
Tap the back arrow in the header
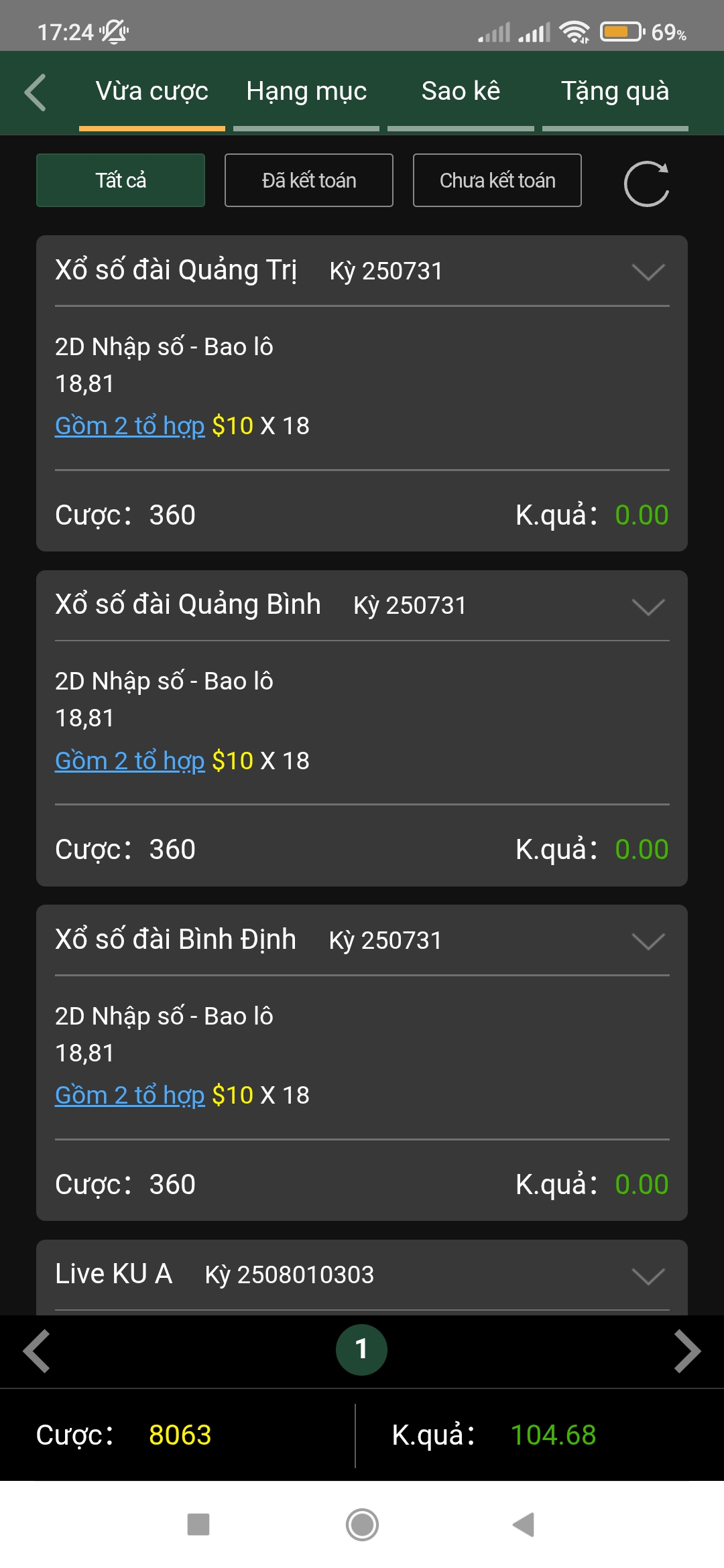coord(35,92)
